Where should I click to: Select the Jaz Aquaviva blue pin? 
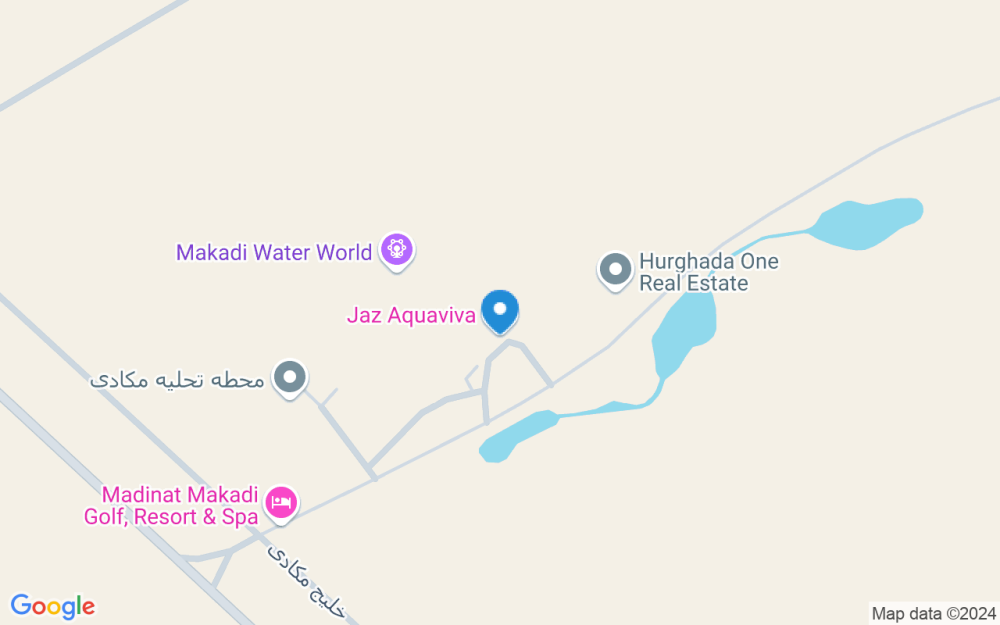(x=501, y=310)
